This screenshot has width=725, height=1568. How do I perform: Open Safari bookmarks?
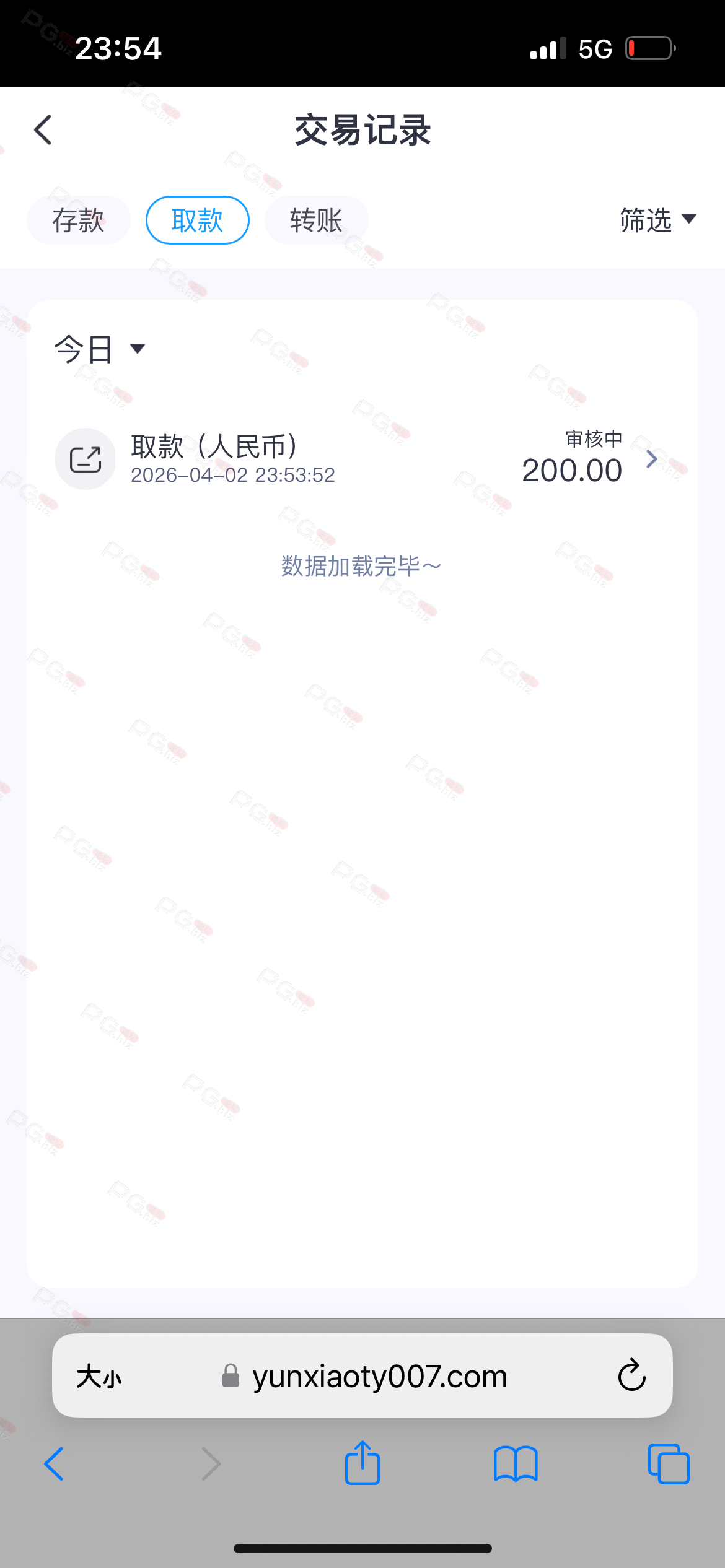(x=516, y=1464)
